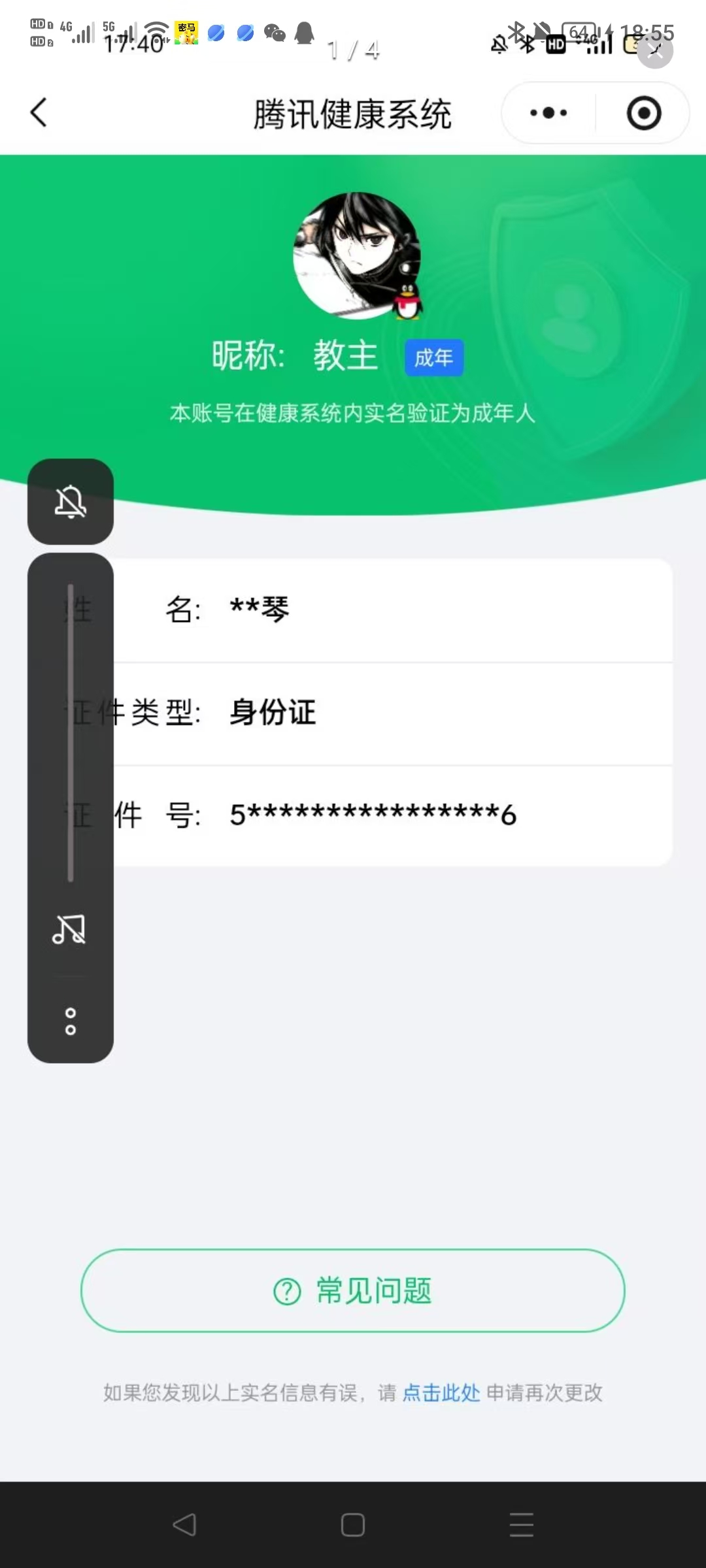Tap the blue 成年 badge beside the nickname
The image size is (706, 1568).
[x=433, y=357]
